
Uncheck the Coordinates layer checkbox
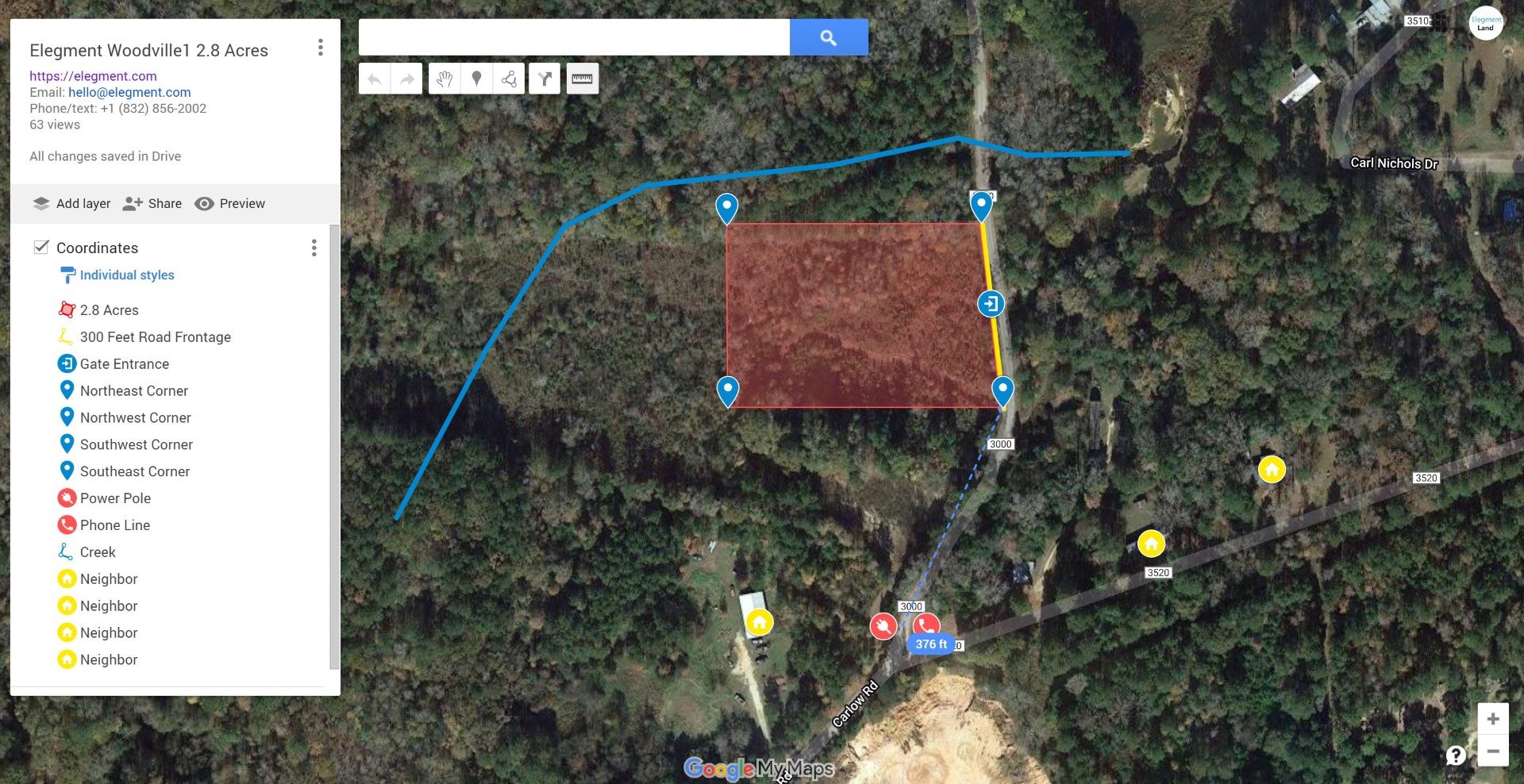coord(41,248)
